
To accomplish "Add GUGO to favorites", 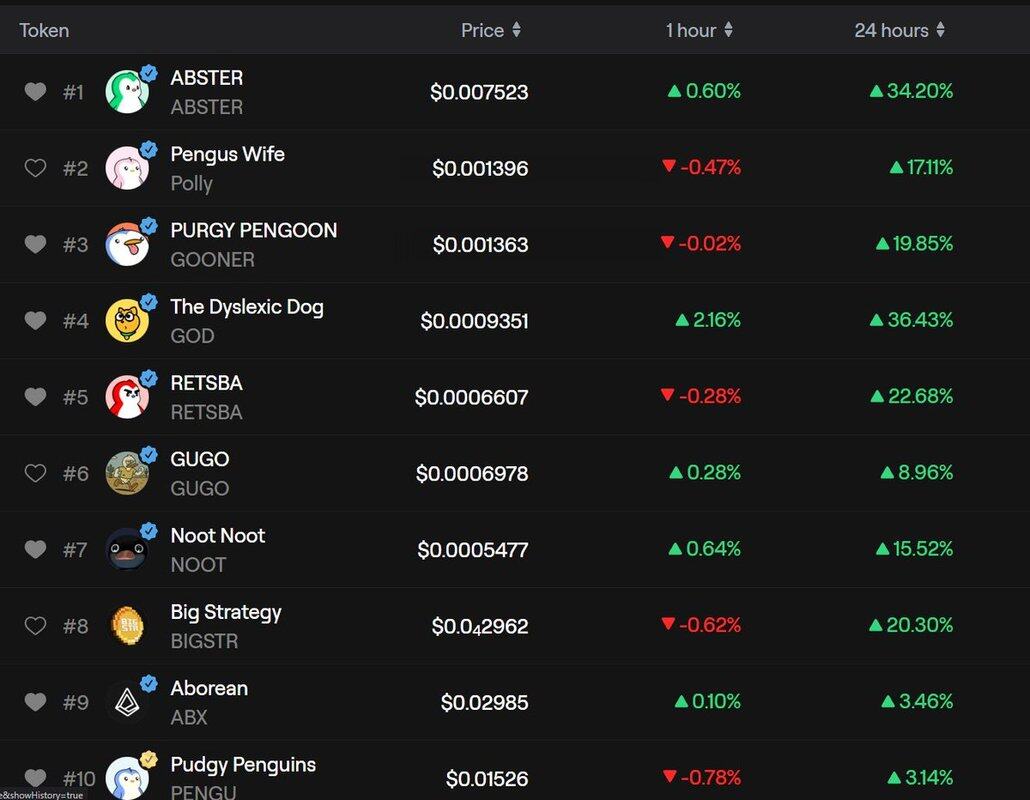I will pos(35,473).
